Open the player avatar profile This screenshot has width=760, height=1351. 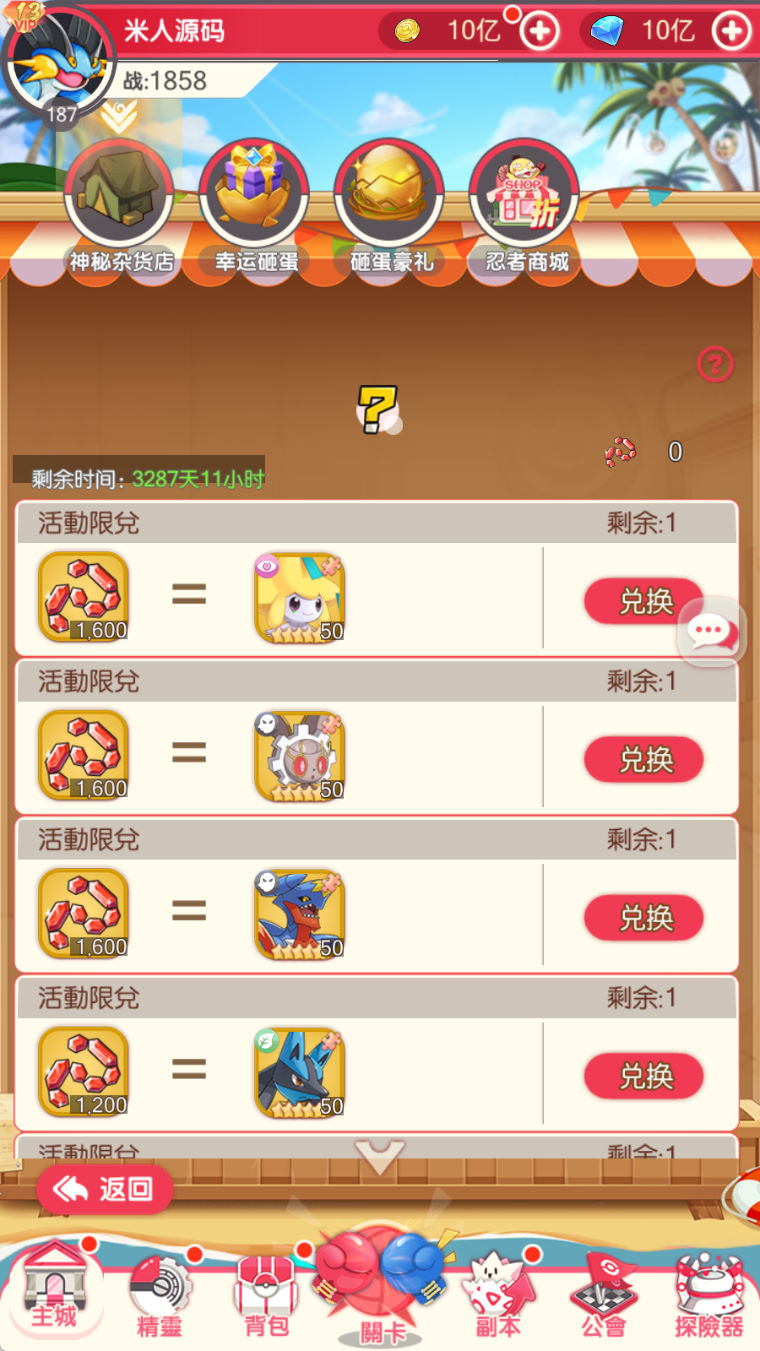click(x=59, y=60)
